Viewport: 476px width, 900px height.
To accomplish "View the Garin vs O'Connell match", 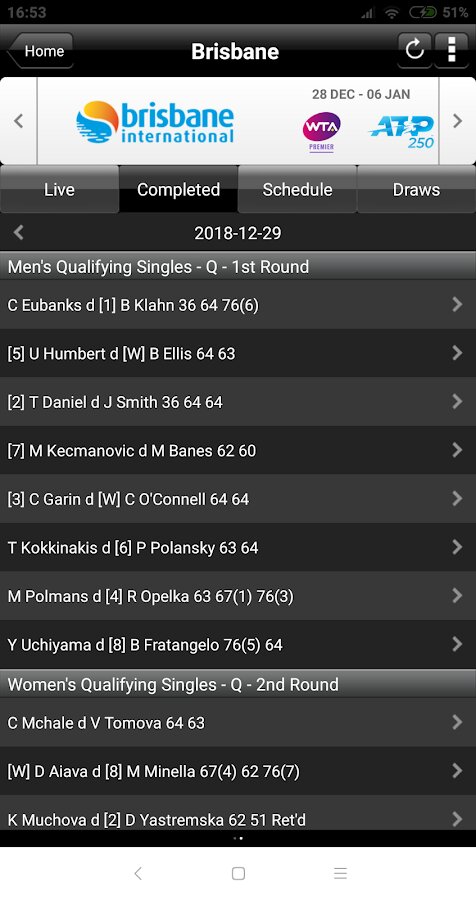I will (x=238, y=499).
